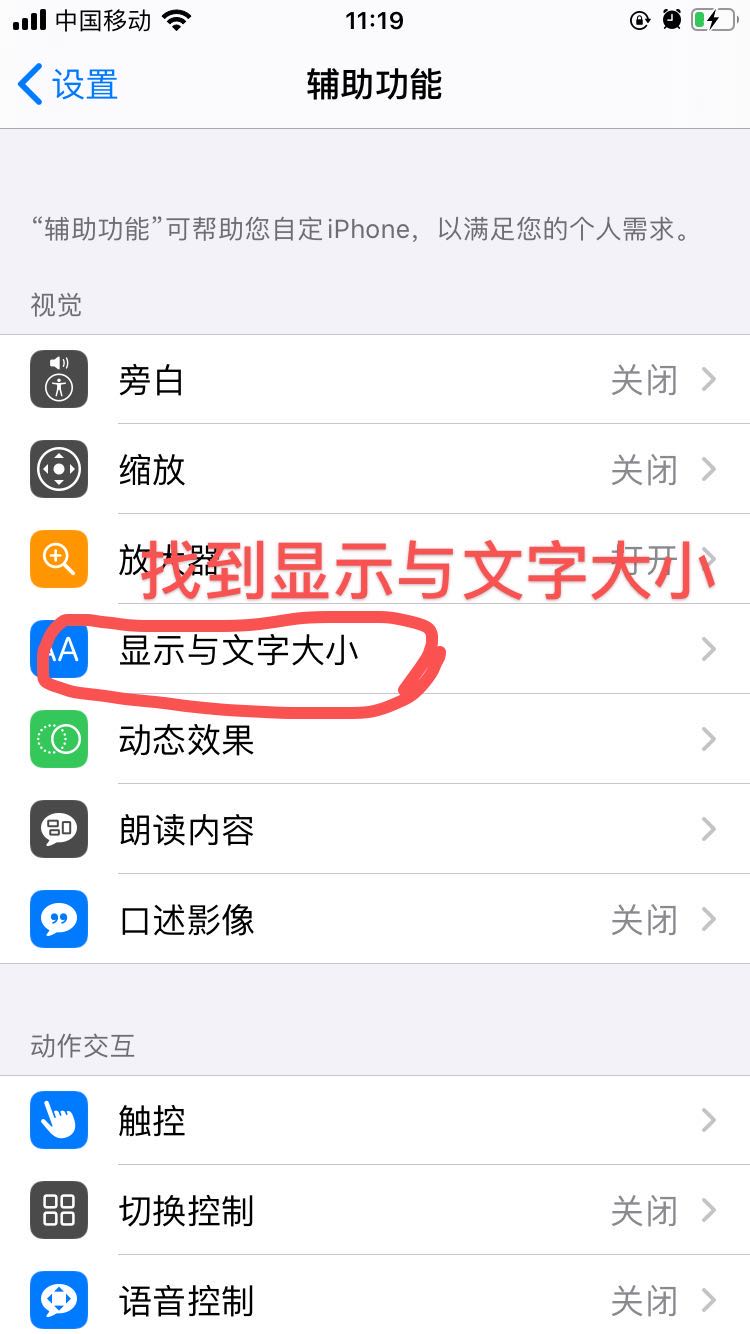Tap the Zoom (缩放) directional pad icon
The height and width of the screenshot is (1334, 750).
58,470
